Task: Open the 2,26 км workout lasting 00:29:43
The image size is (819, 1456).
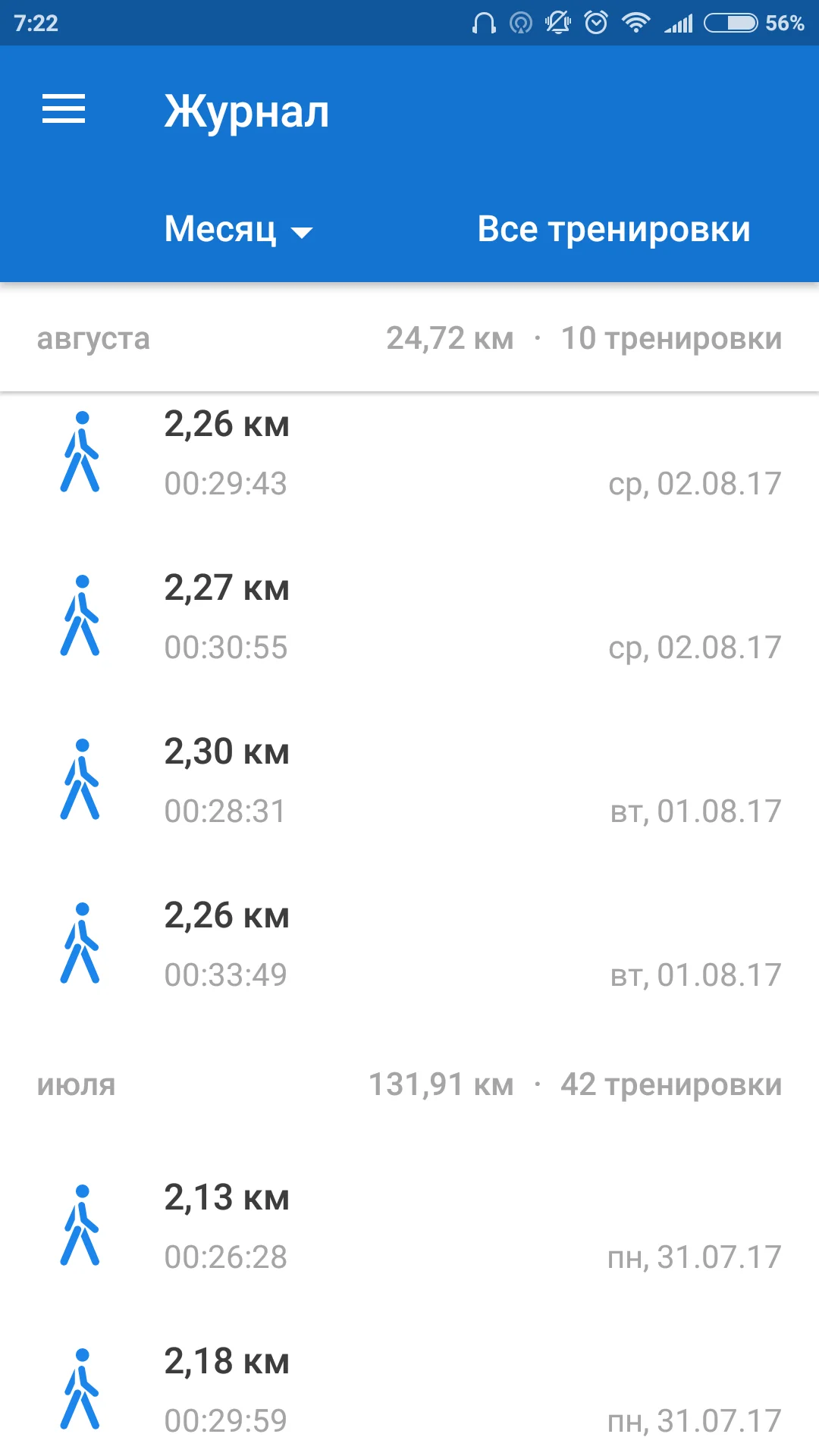Action: coord(409,453)
